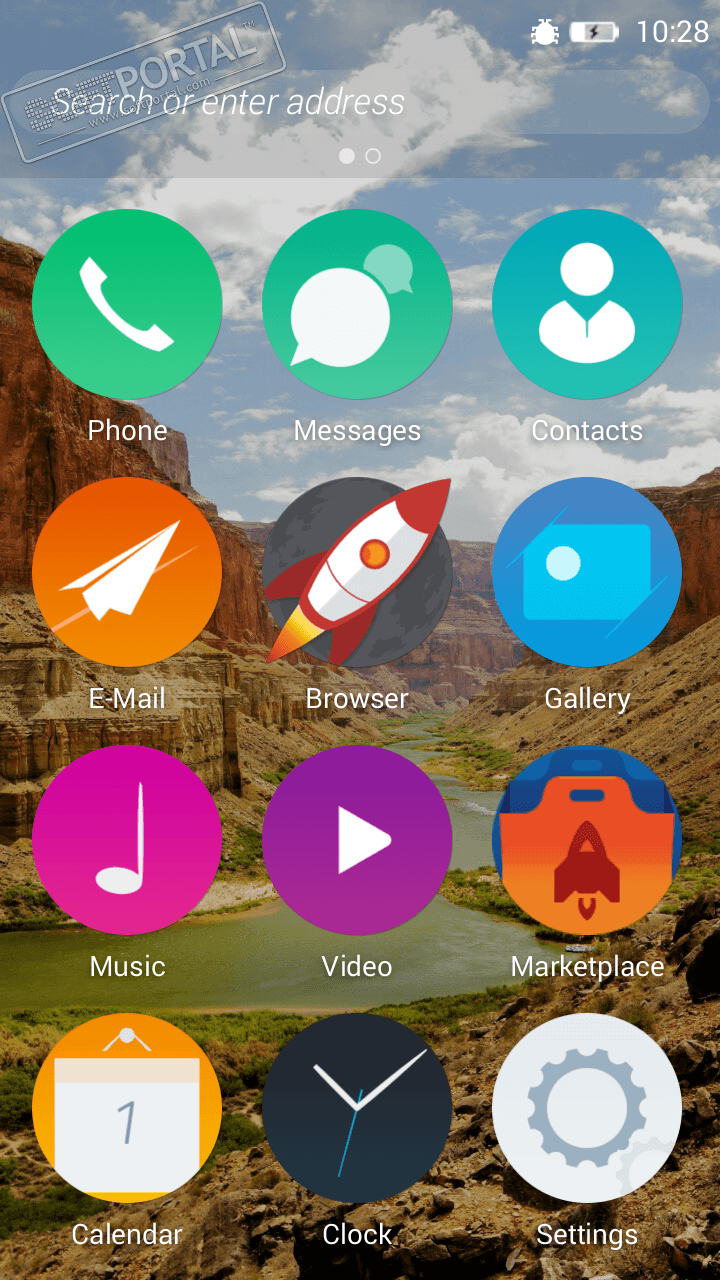Launch the Browser rocket icon

(357, 572)
